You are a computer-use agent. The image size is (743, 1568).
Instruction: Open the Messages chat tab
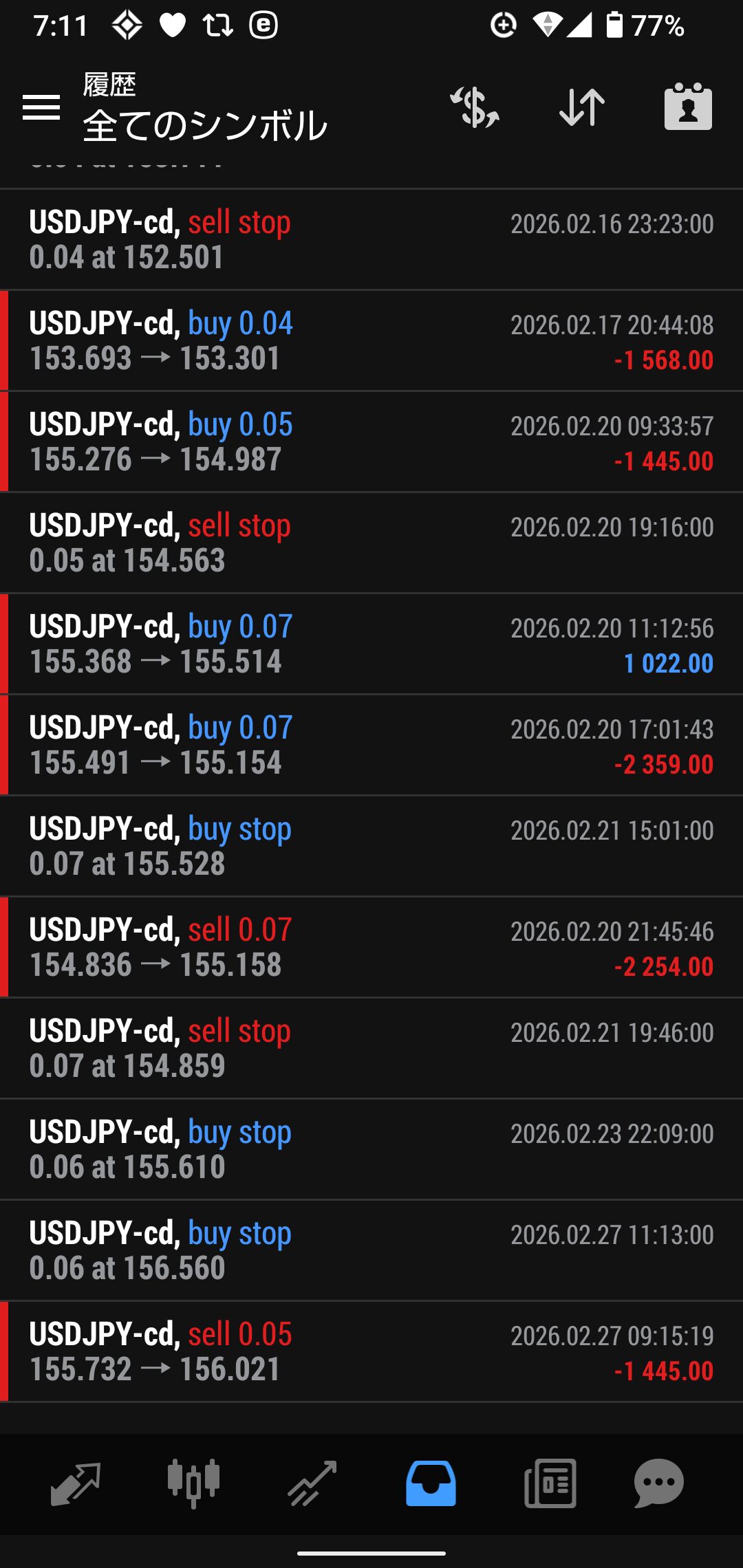tap(658, 1483)
